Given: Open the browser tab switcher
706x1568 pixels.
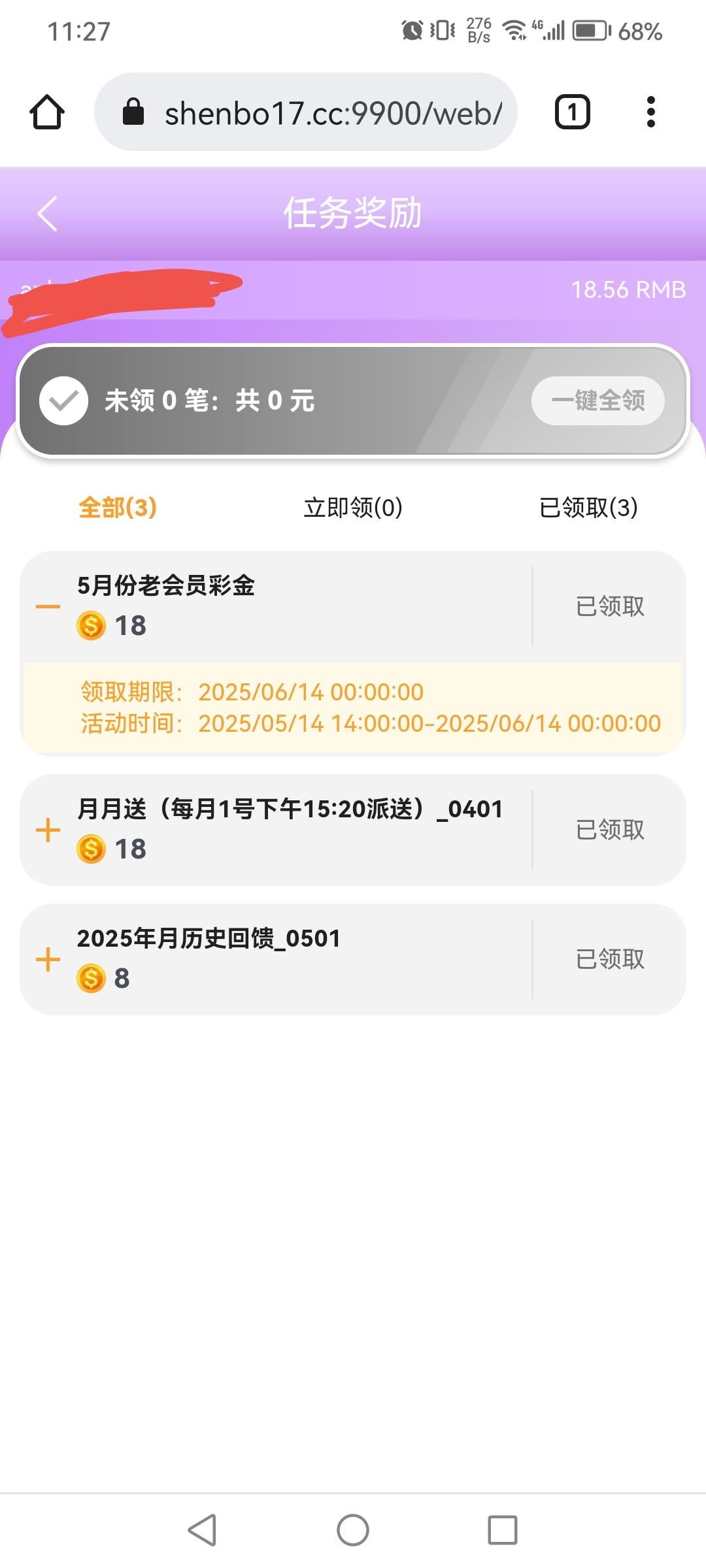Looking at the screenshot, I should [573, 112].
